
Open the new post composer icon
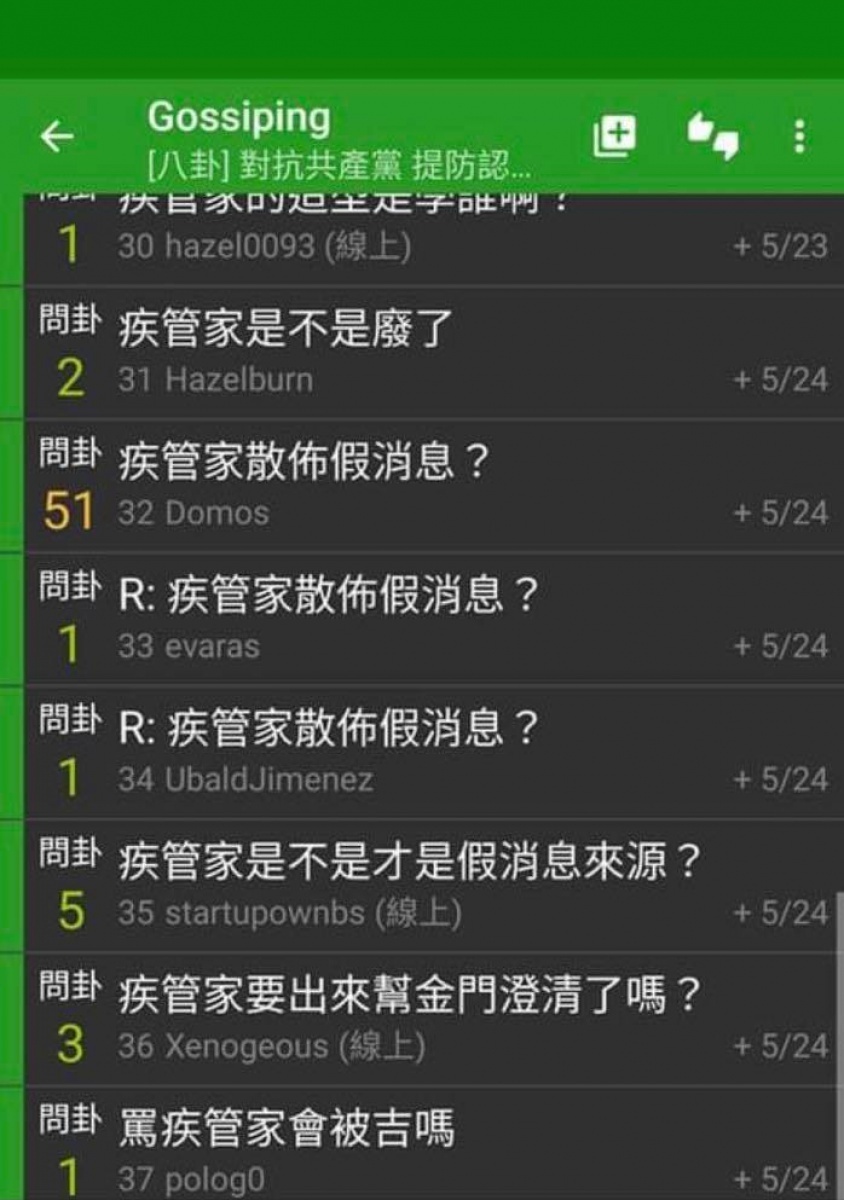tap(616, 135)
